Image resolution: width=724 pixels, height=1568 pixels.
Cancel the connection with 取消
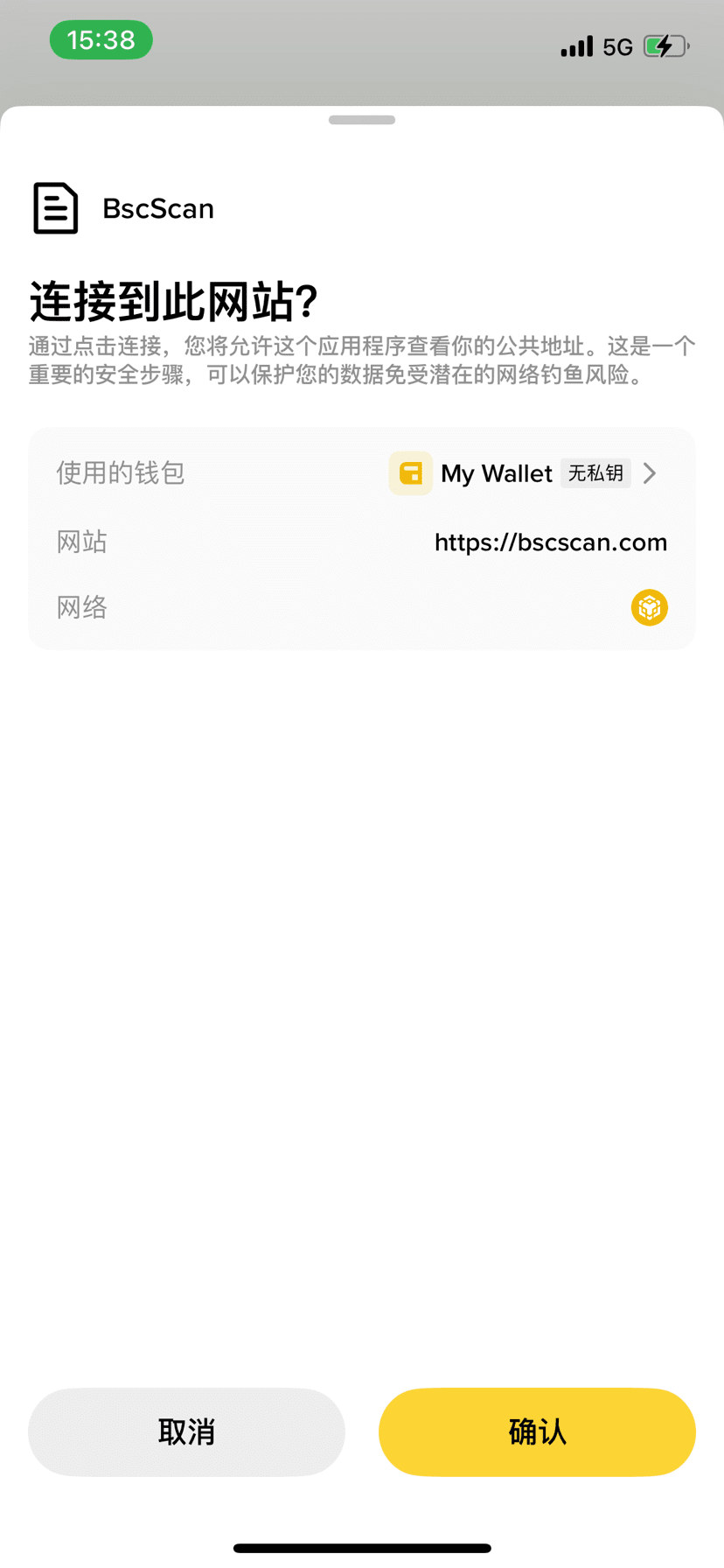click(186, 1432)
